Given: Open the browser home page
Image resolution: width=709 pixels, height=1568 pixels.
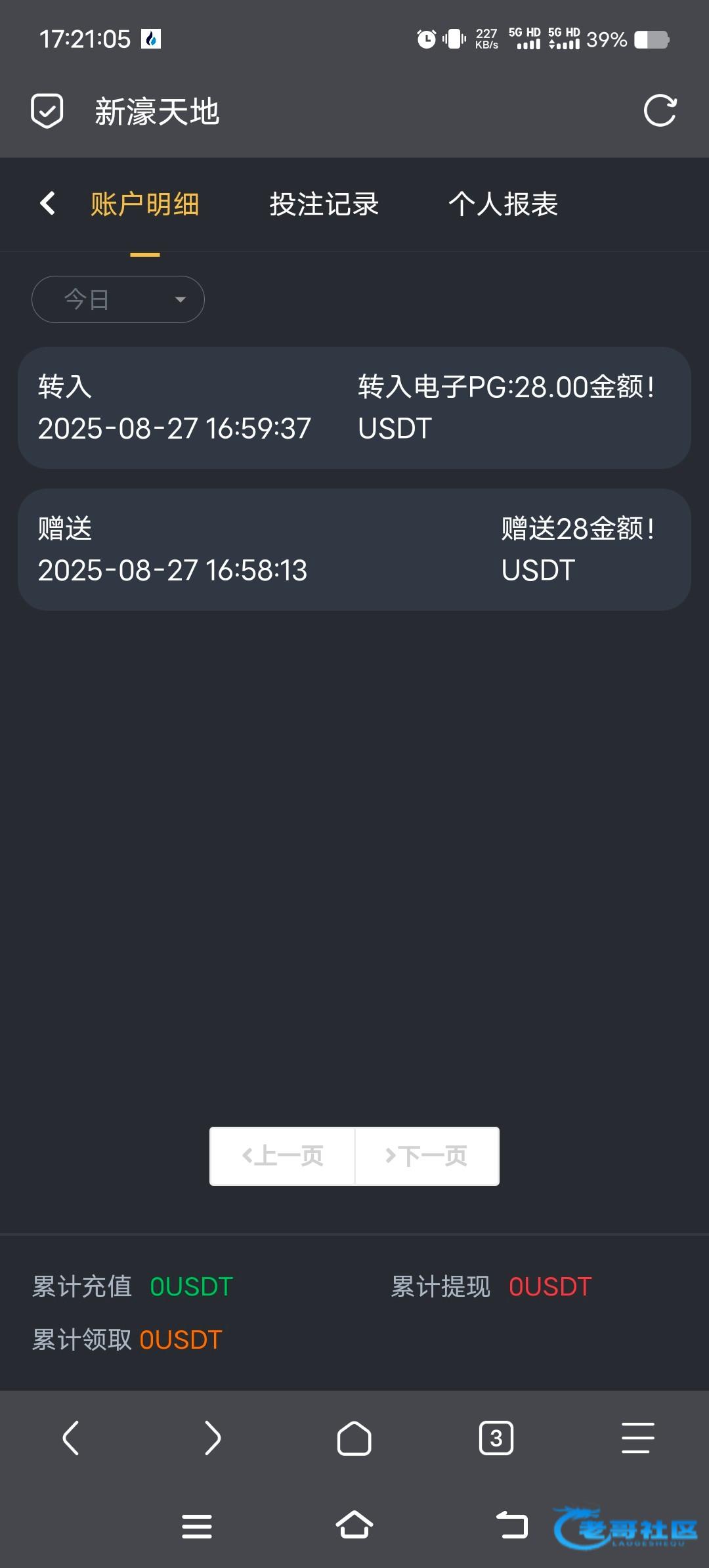Looking at the screenshot, I should [354, 1438].
